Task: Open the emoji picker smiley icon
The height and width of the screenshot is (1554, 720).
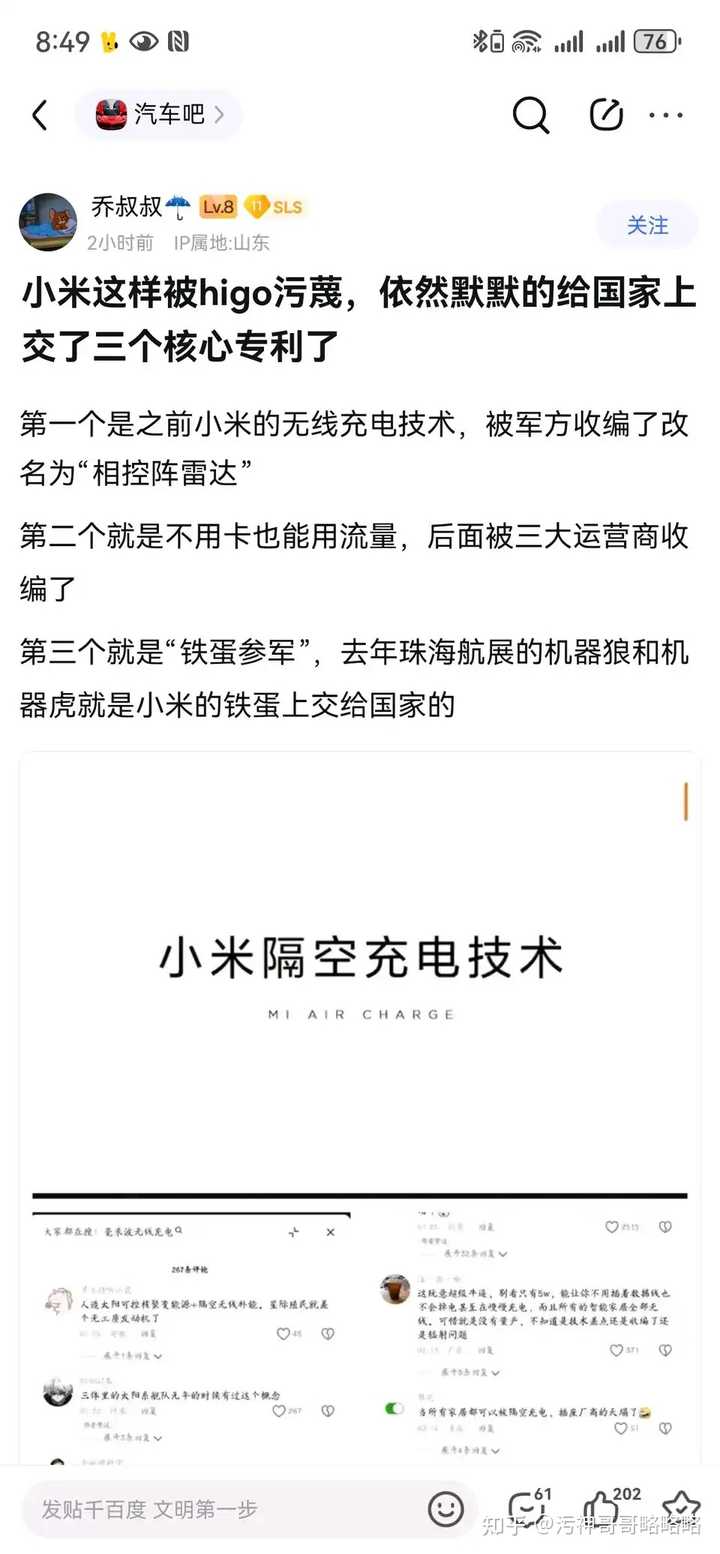Action: [x=446, y=1509]
